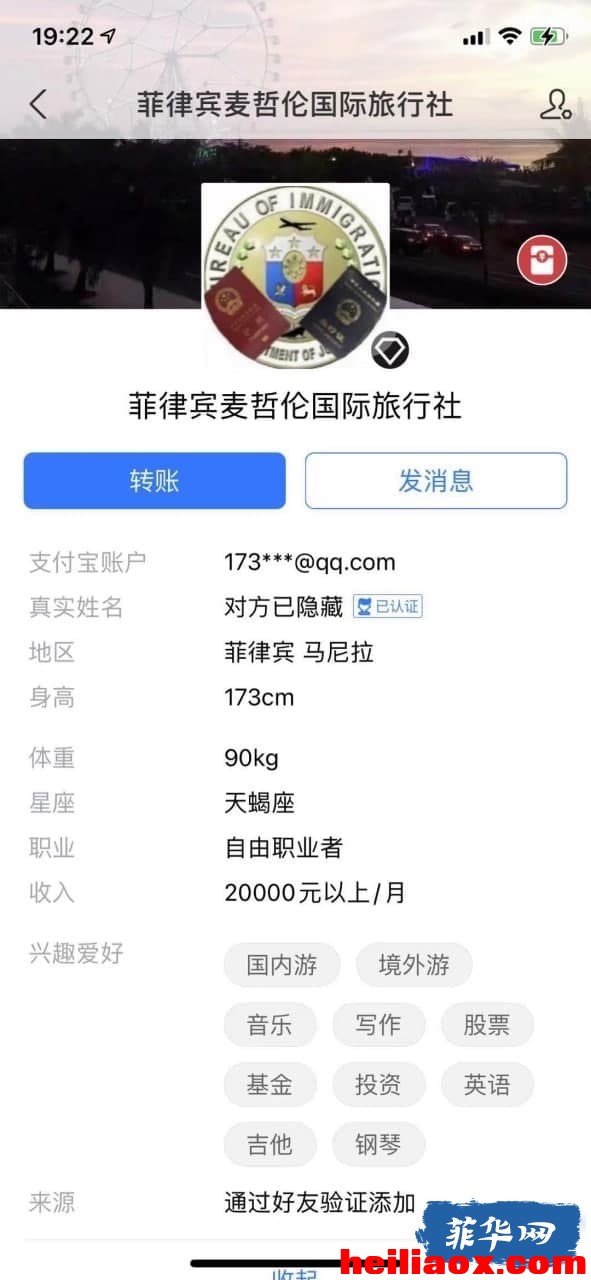The height and width of the screenshot is (1280, 591).
Task: Tap the red envelope icon on the cover
Action: pyautogui.click(x=542, y=261)
